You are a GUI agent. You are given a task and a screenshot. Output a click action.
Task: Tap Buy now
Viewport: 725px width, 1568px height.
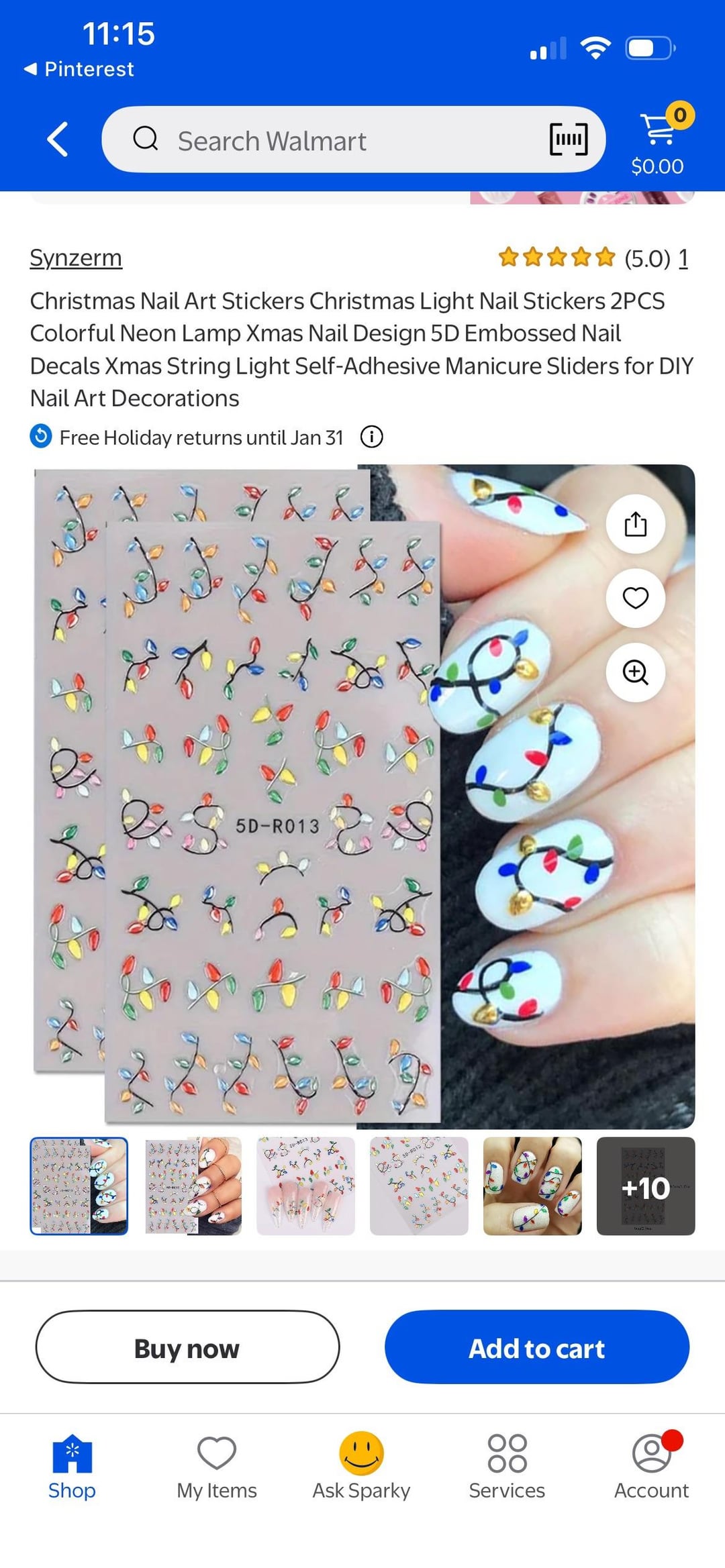[x=187, y=1347]
